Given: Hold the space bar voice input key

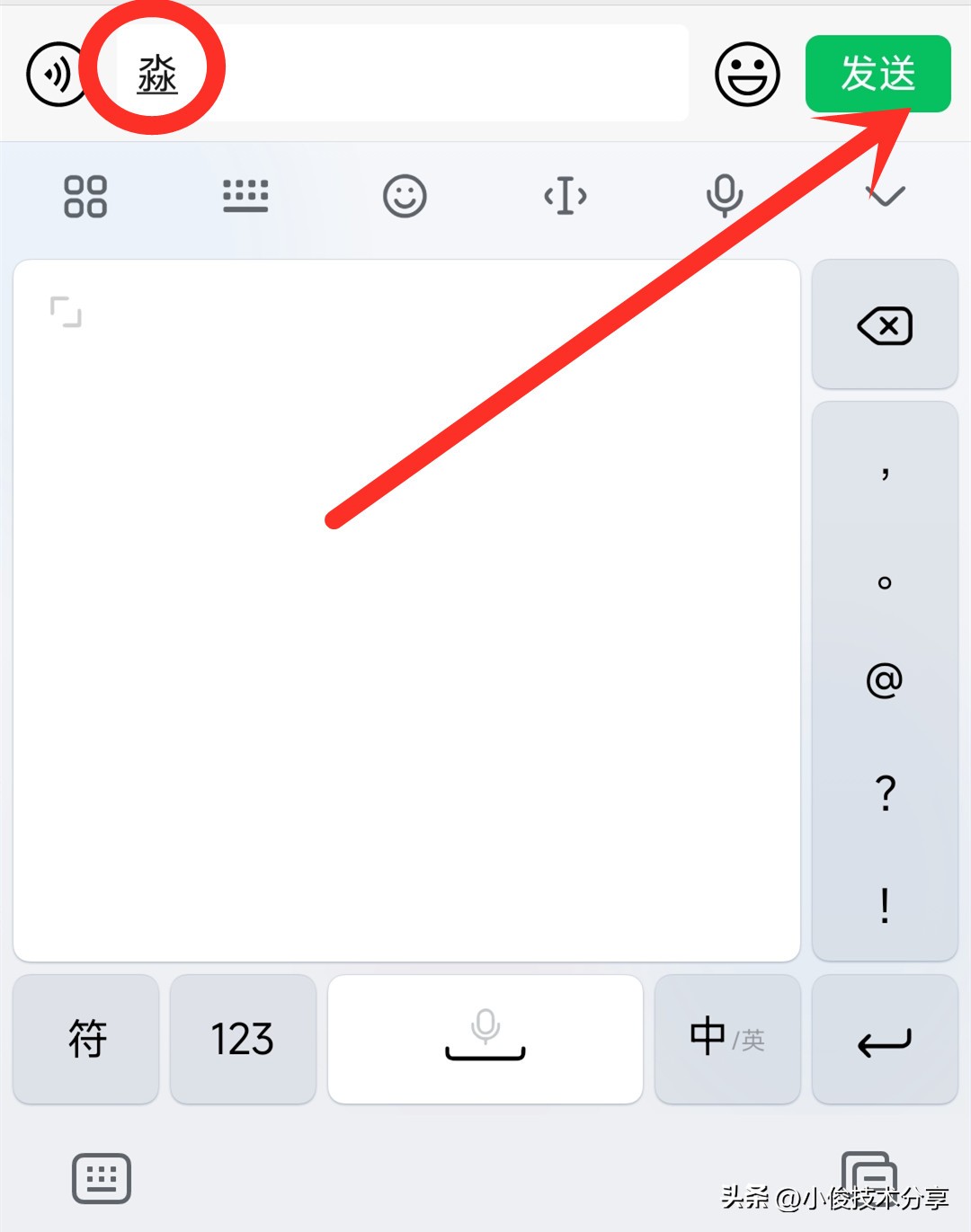Looking at the screenshot, I should [x=485, y=1039].
